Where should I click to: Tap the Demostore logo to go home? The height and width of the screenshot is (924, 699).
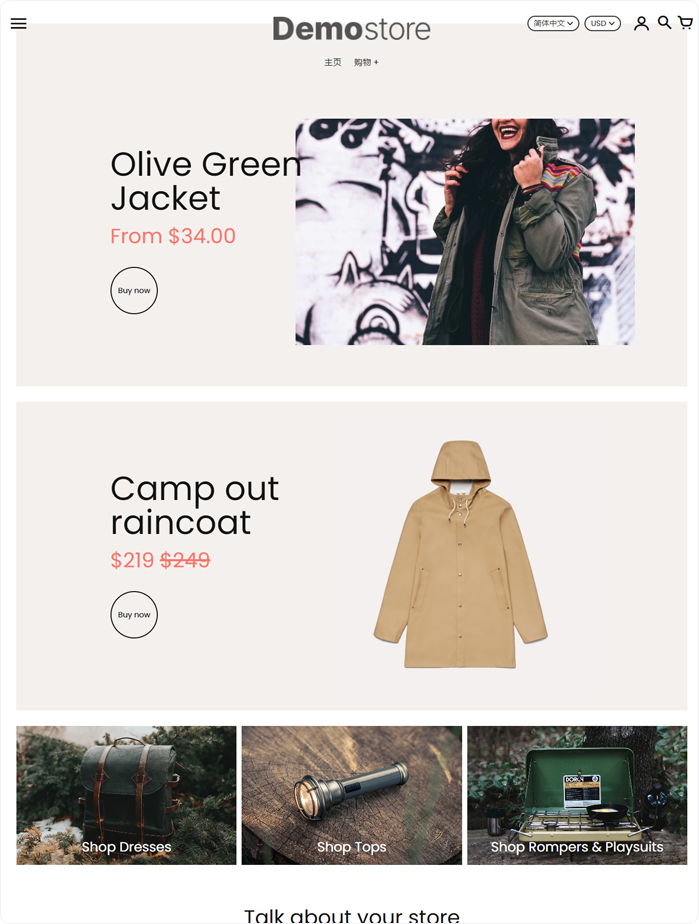click(351, 29)
